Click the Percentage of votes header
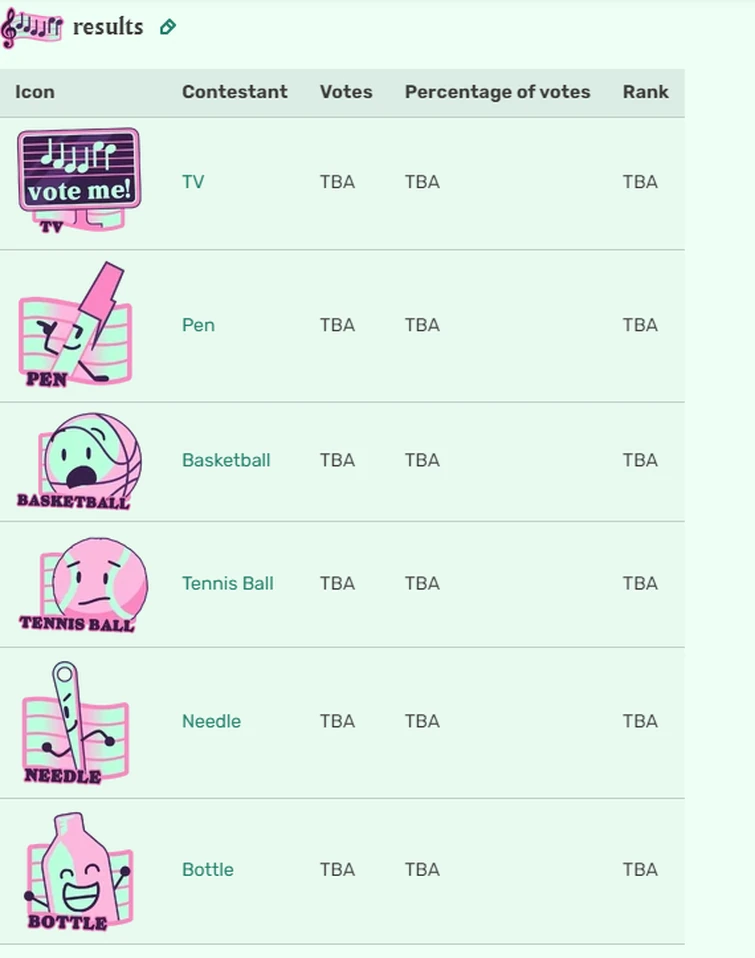 (497, 91)
